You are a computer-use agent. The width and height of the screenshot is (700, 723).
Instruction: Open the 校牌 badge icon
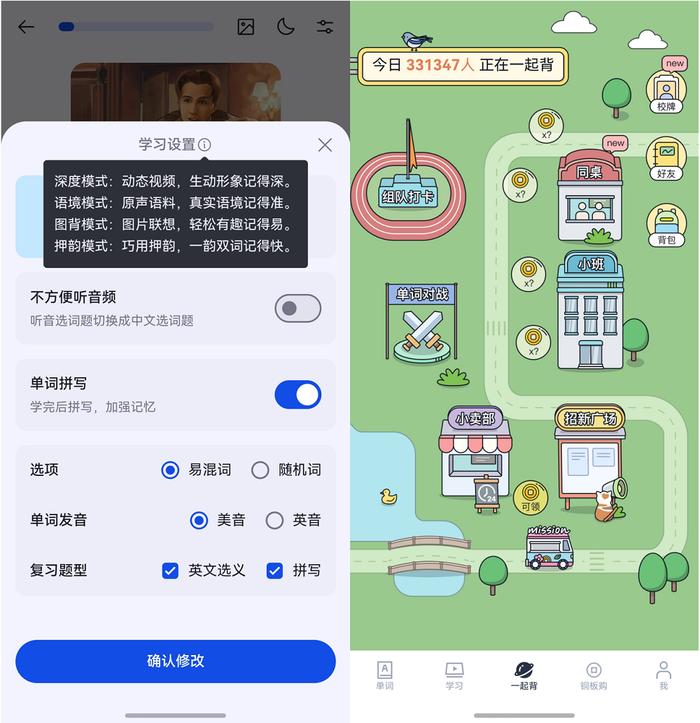click(665, 90)
